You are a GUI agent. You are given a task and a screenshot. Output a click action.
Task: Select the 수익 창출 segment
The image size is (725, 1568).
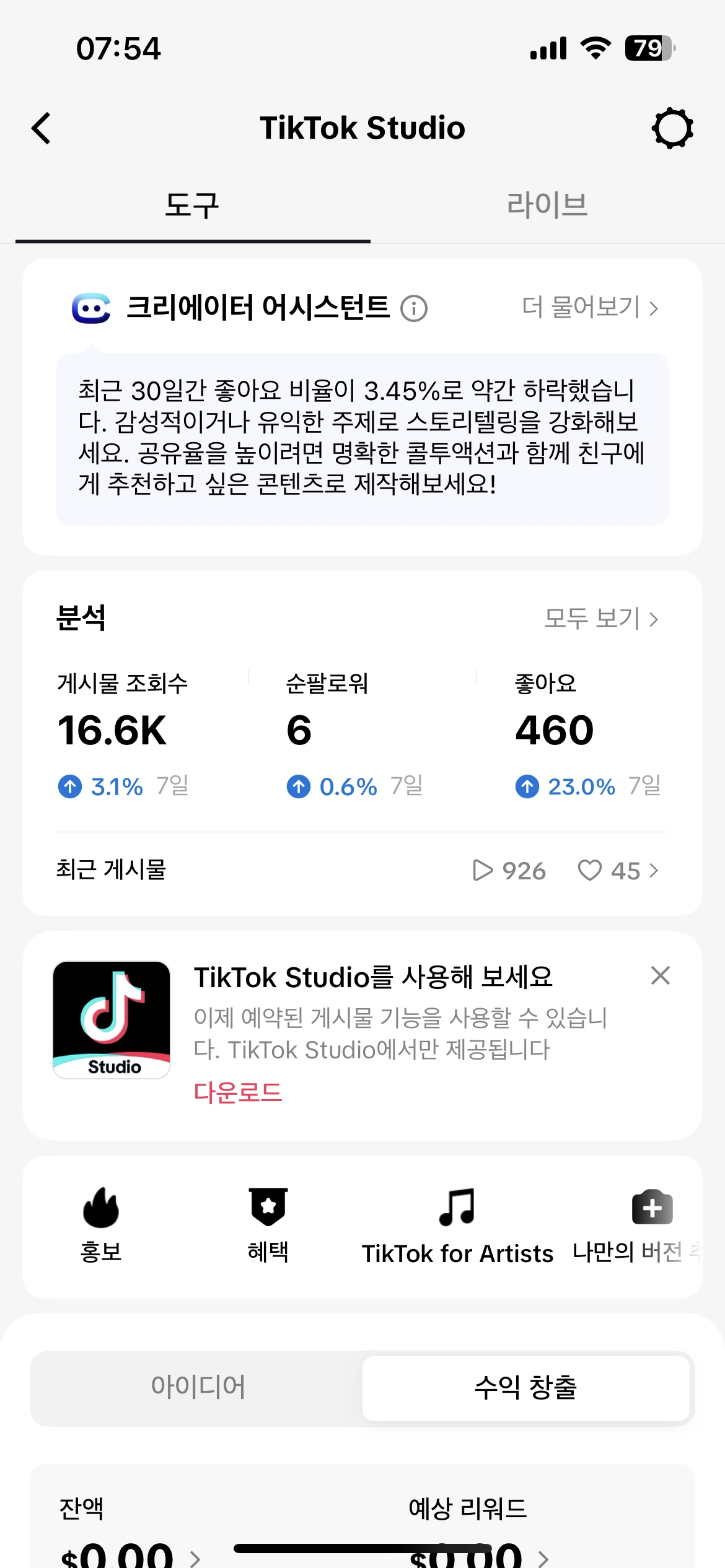(x=525, y=1387)
